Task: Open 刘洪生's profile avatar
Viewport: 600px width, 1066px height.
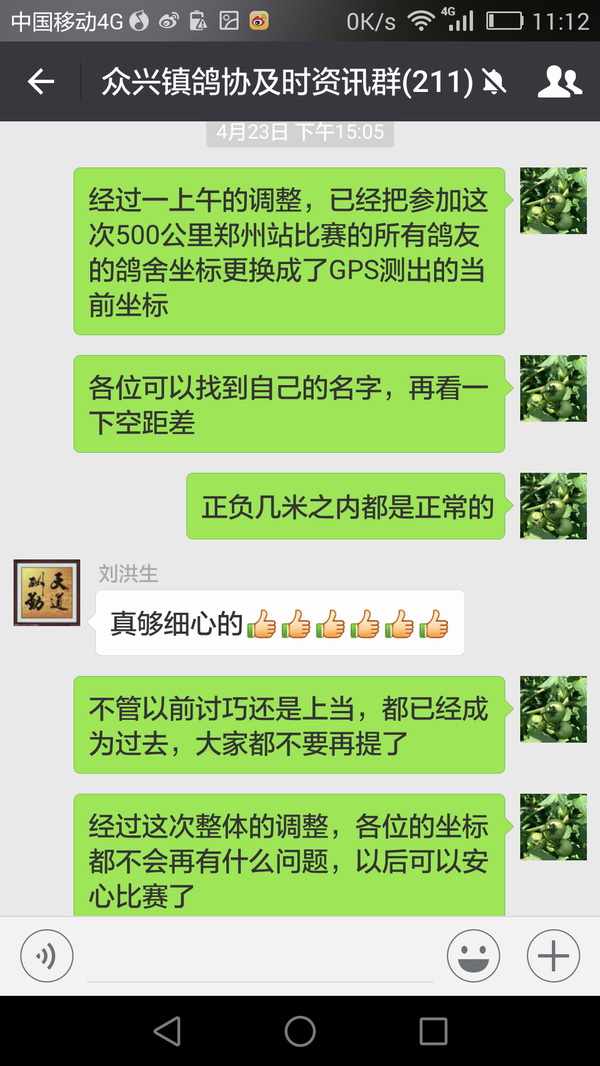Action: pos(46,593)
